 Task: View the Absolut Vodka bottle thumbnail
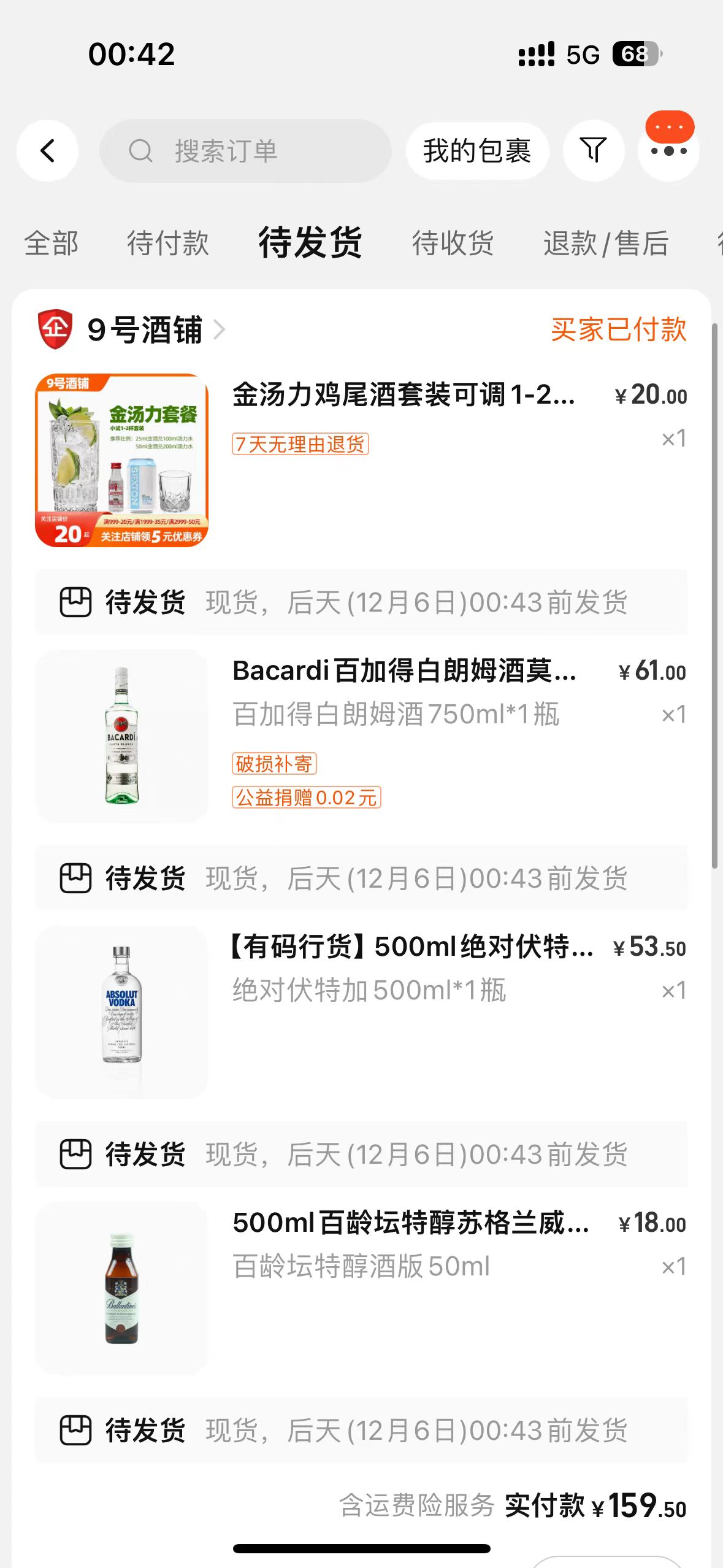click(121, 1012)
